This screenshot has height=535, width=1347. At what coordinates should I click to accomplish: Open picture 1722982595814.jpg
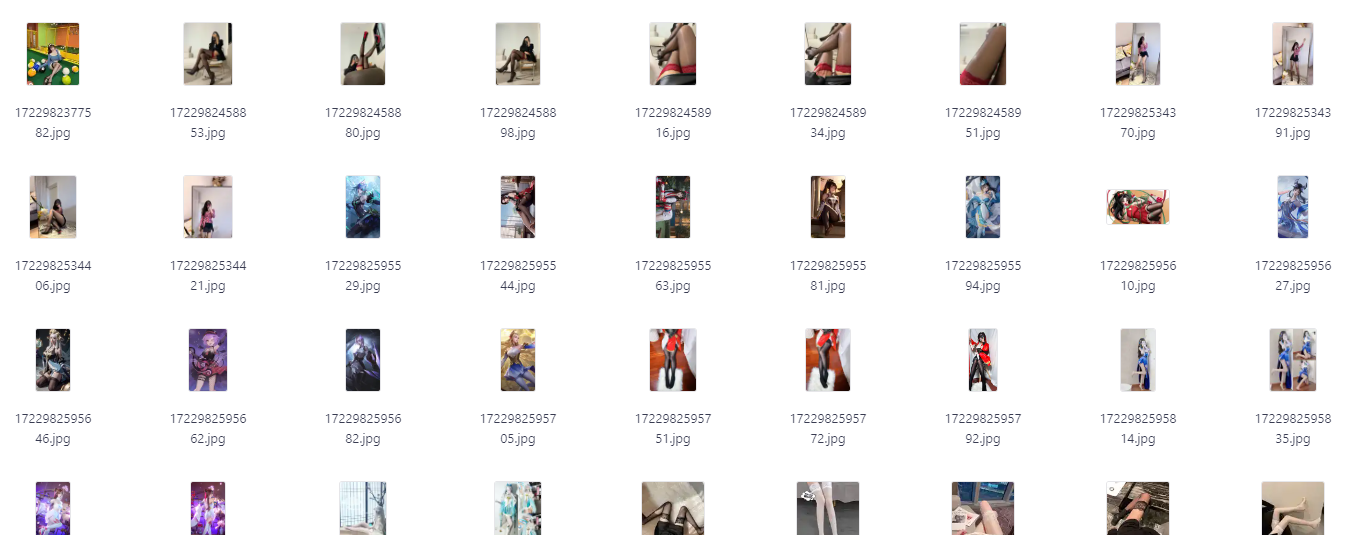[1138, 360]
